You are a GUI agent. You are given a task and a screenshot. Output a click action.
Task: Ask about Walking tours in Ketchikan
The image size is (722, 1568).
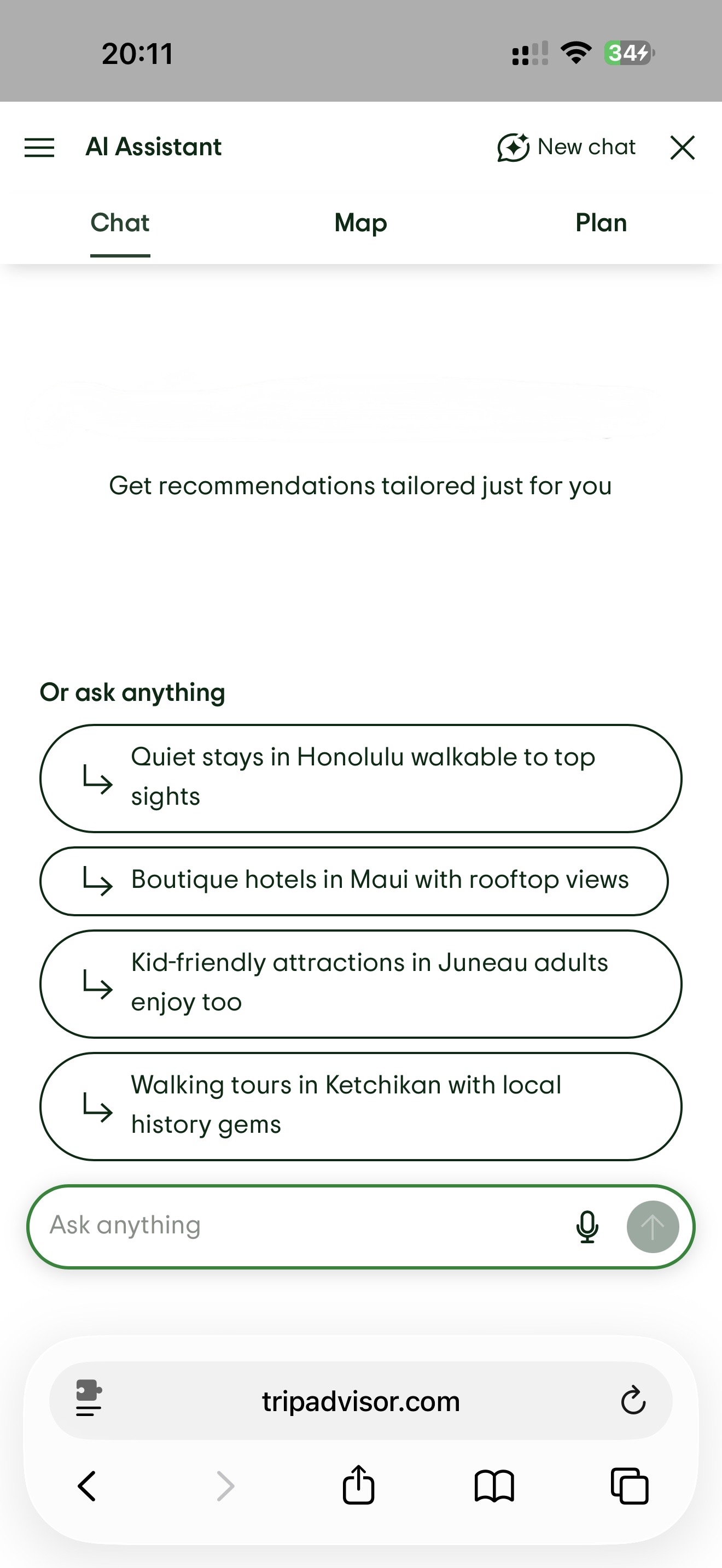pyautogui.click(x=360, y=1106)
